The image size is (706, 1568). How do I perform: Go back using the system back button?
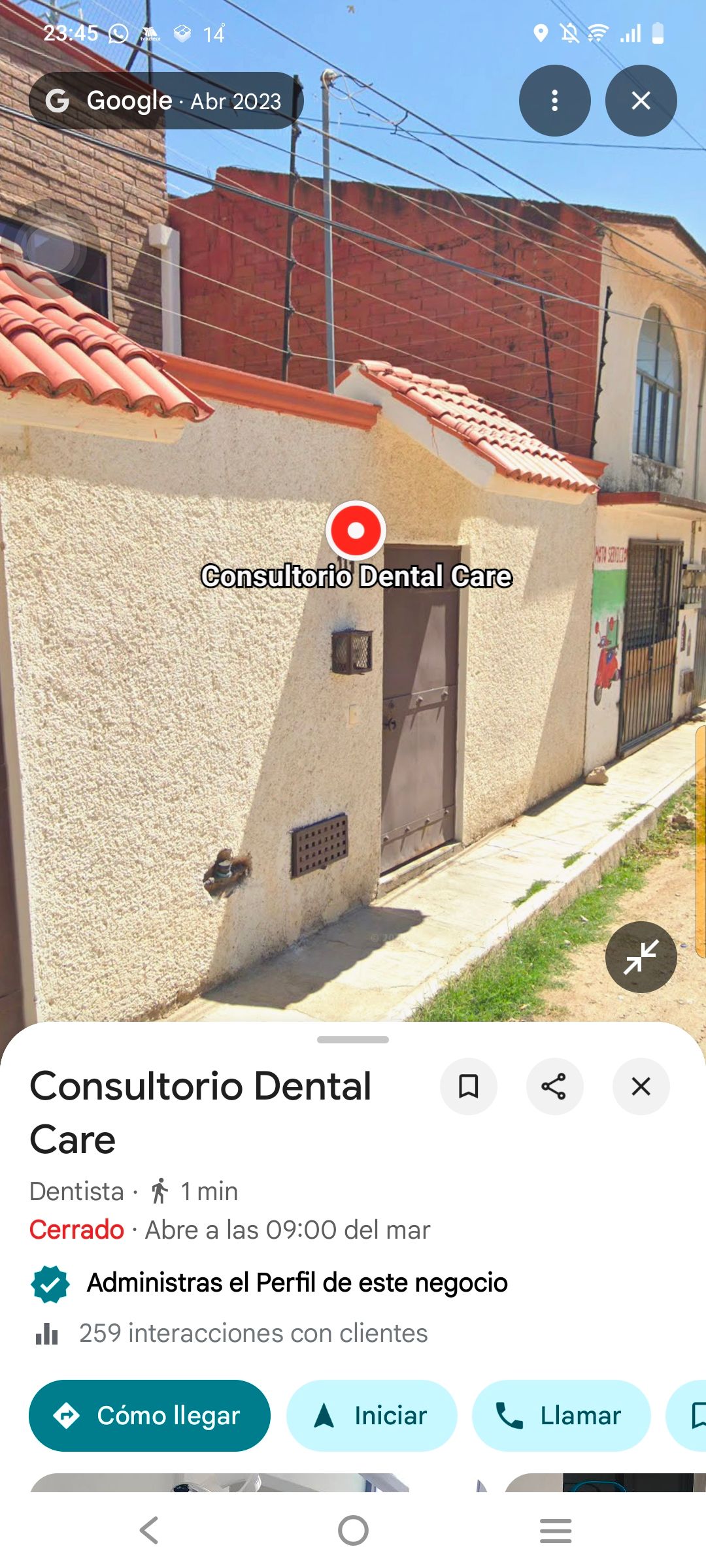point(149,1530)
